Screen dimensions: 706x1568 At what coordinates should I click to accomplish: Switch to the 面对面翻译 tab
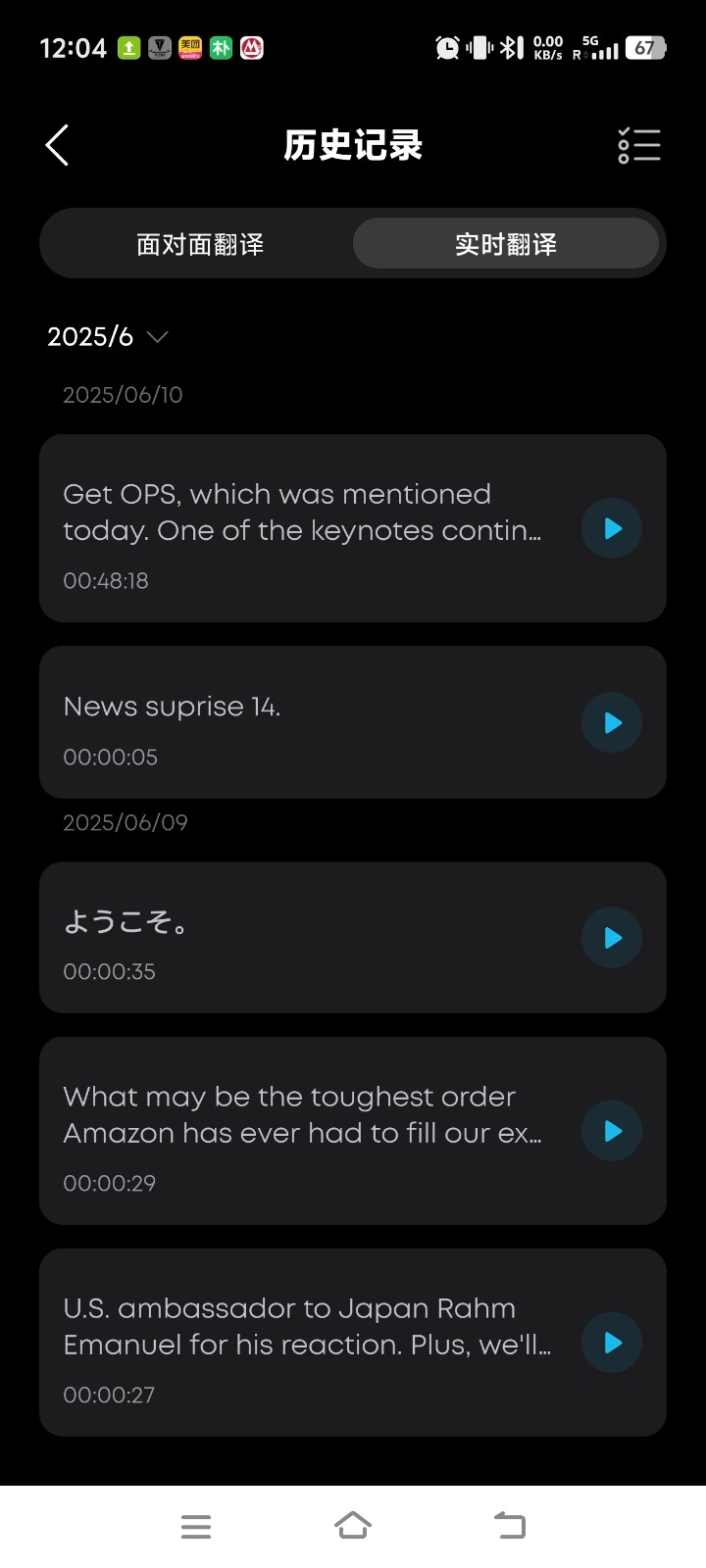tap(200, 244)
